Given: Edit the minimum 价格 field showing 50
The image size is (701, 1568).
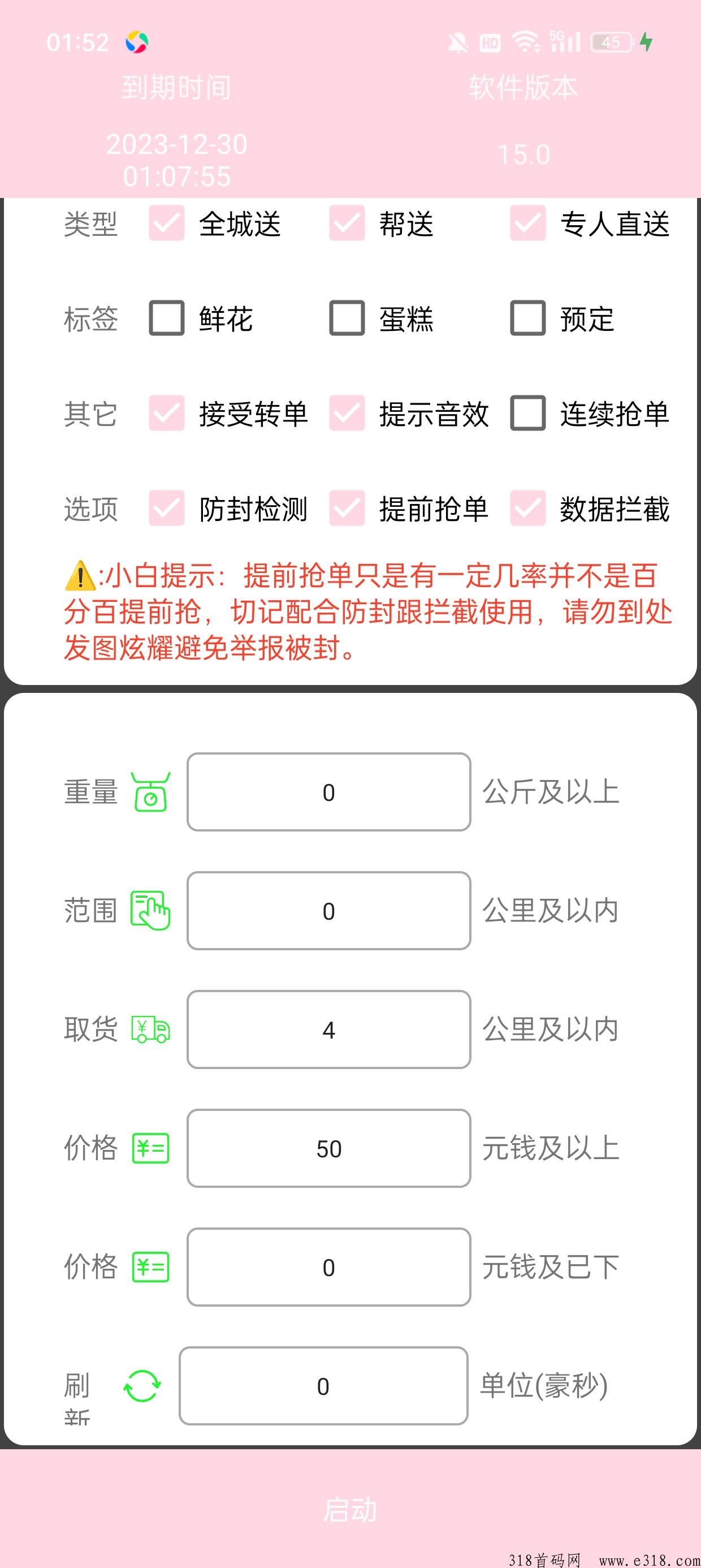Looking at the screenshot, I should click(x=328, y=1149).
